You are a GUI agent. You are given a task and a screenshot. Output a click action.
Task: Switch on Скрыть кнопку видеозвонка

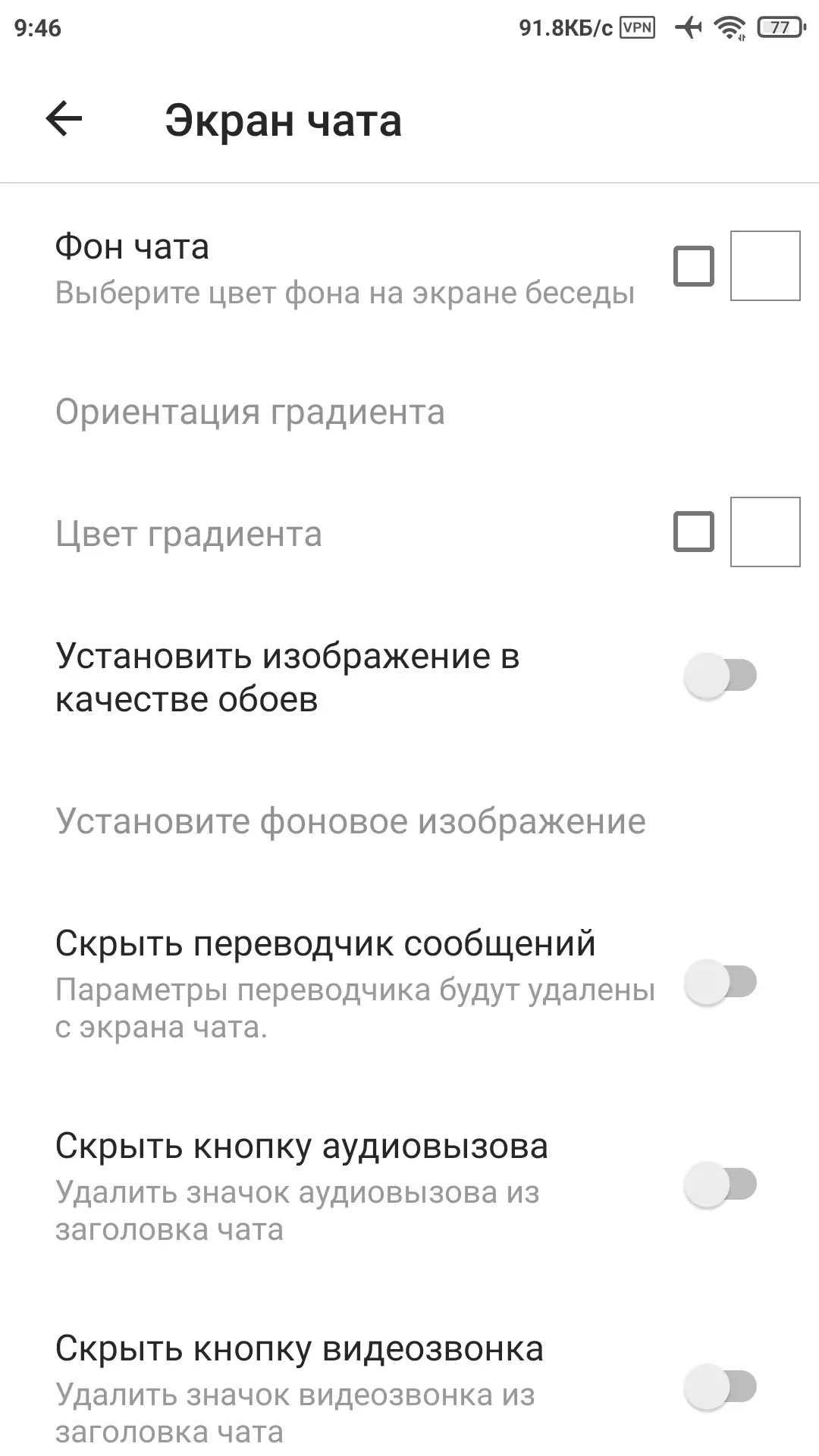[x=720, y=1387]
